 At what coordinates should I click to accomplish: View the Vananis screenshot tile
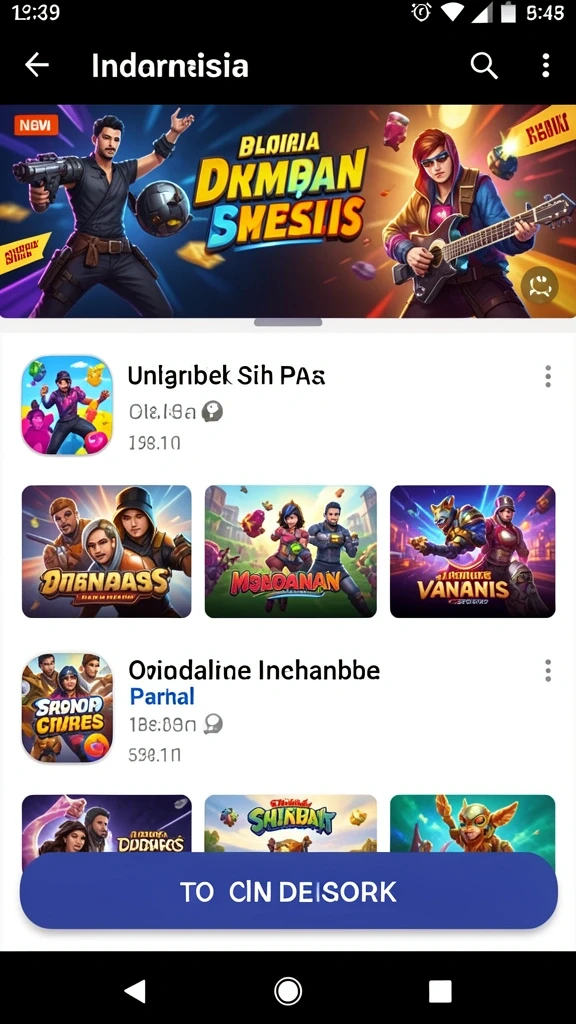click(472, 551)
